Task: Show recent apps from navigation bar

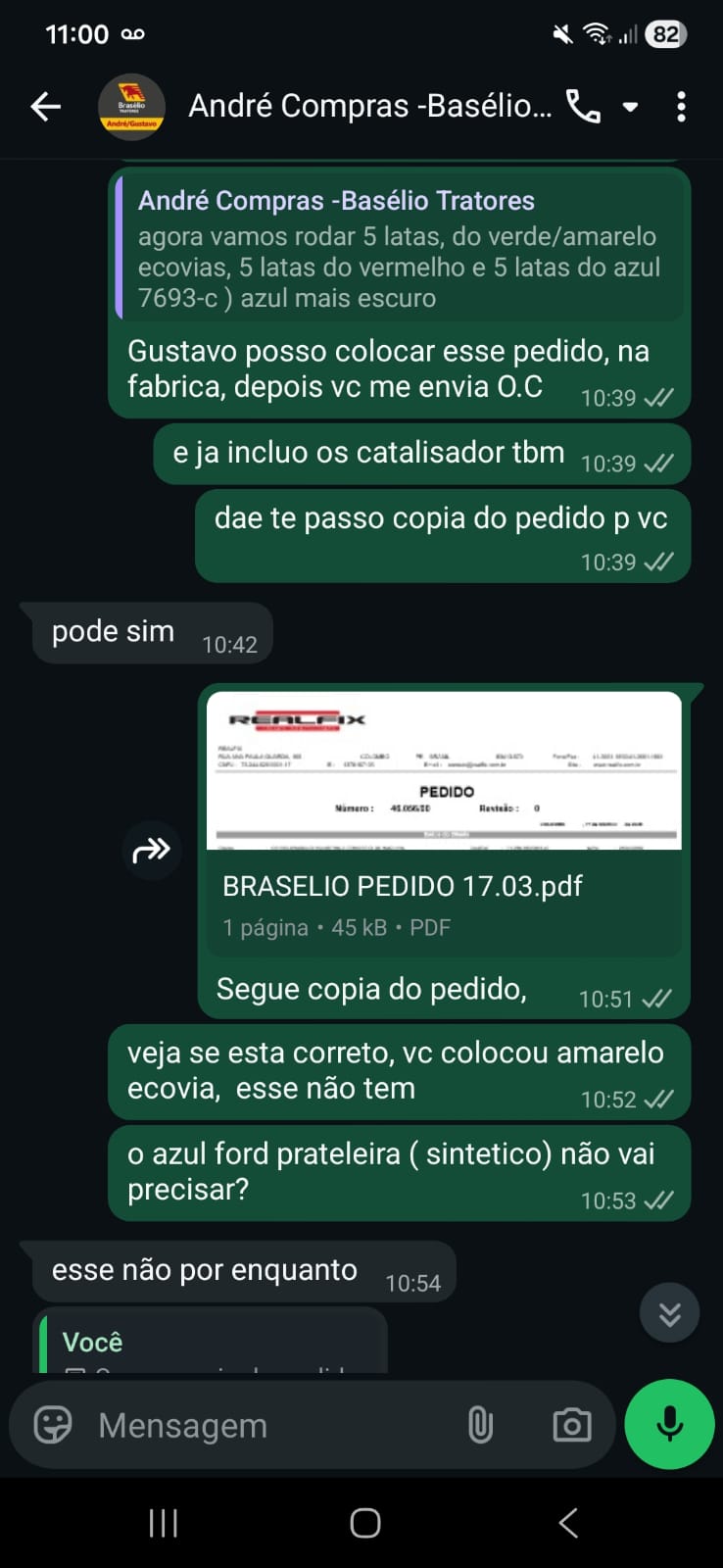Action: (163, 1523)
